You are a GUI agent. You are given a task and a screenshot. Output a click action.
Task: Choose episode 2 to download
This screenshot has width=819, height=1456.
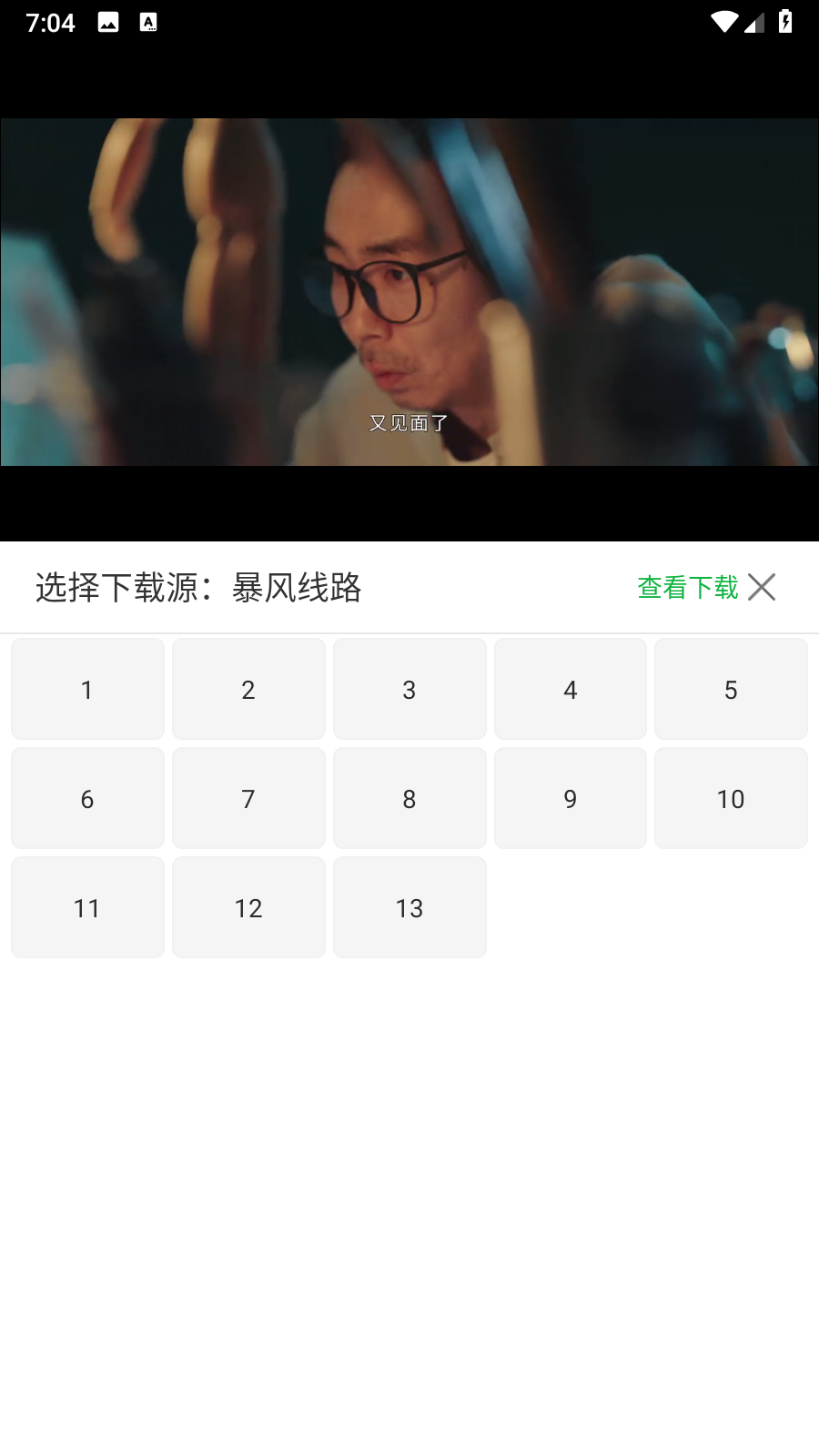tap(248, 689)
